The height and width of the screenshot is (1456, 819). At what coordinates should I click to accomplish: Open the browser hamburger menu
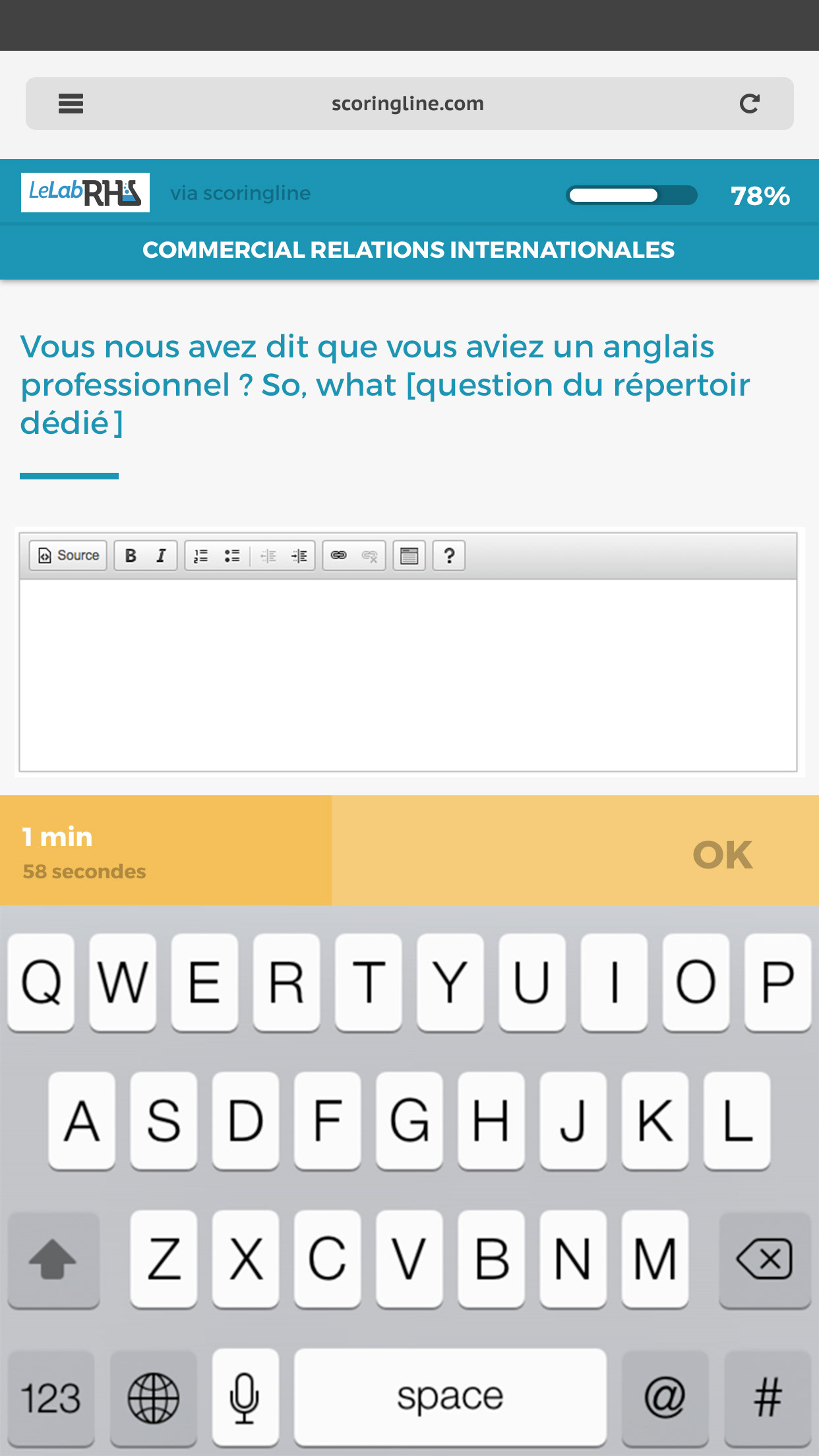click(71, 104)
